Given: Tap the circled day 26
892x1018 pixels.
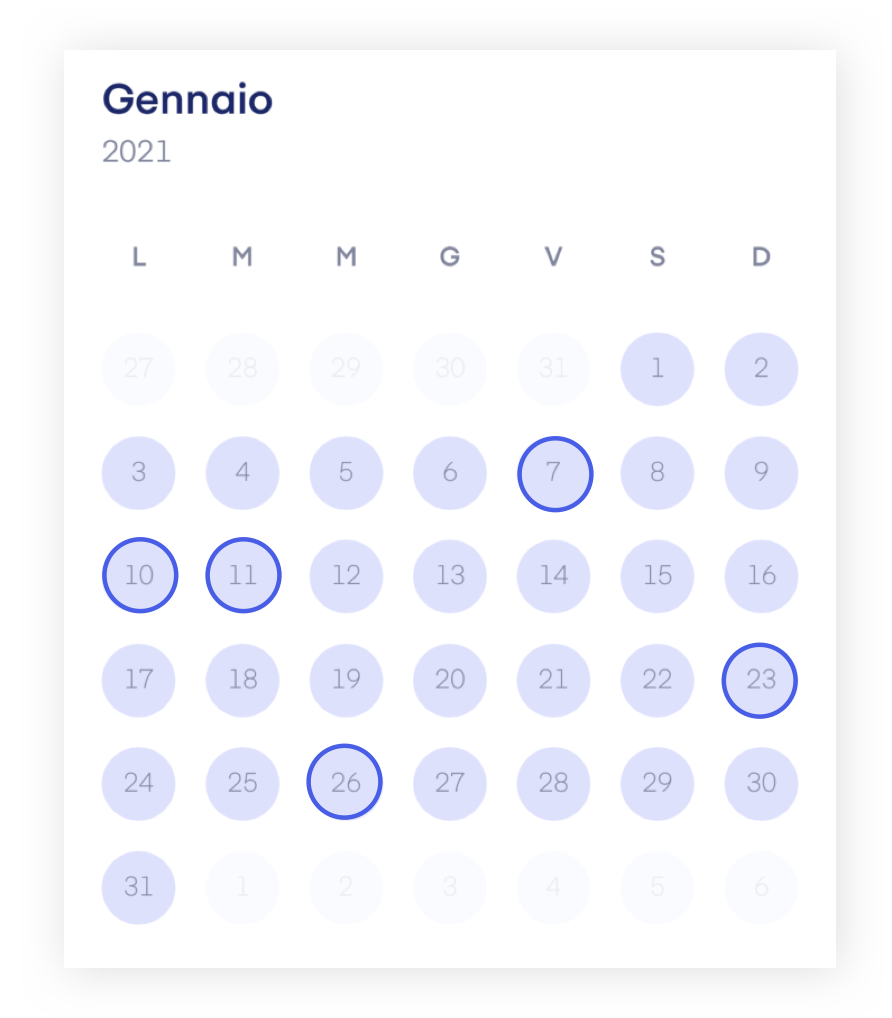Looking at the screenshot, I should (345, 782).
